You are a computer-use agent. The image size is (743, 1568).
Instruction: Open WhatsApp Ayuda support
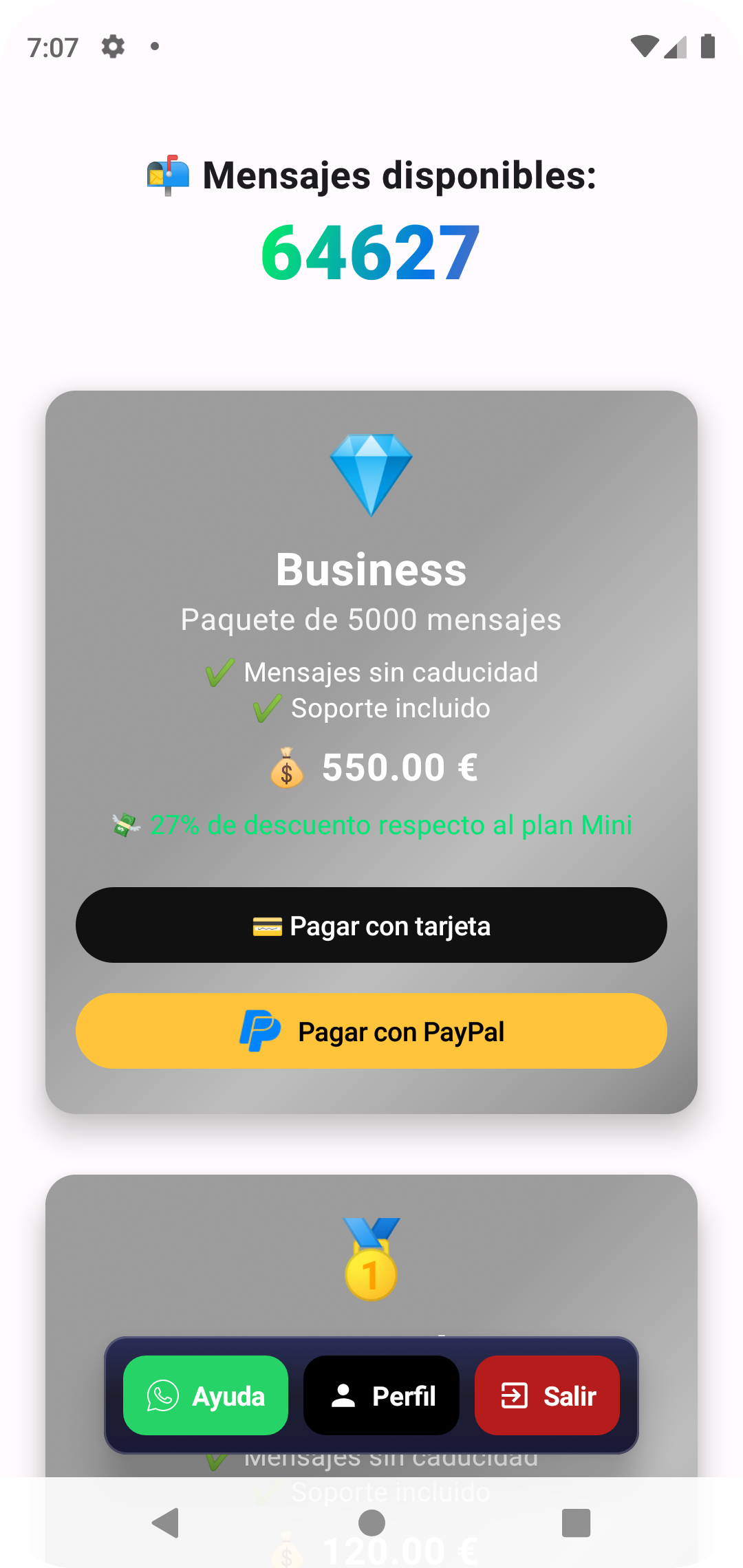click(x=206, y=1395)
